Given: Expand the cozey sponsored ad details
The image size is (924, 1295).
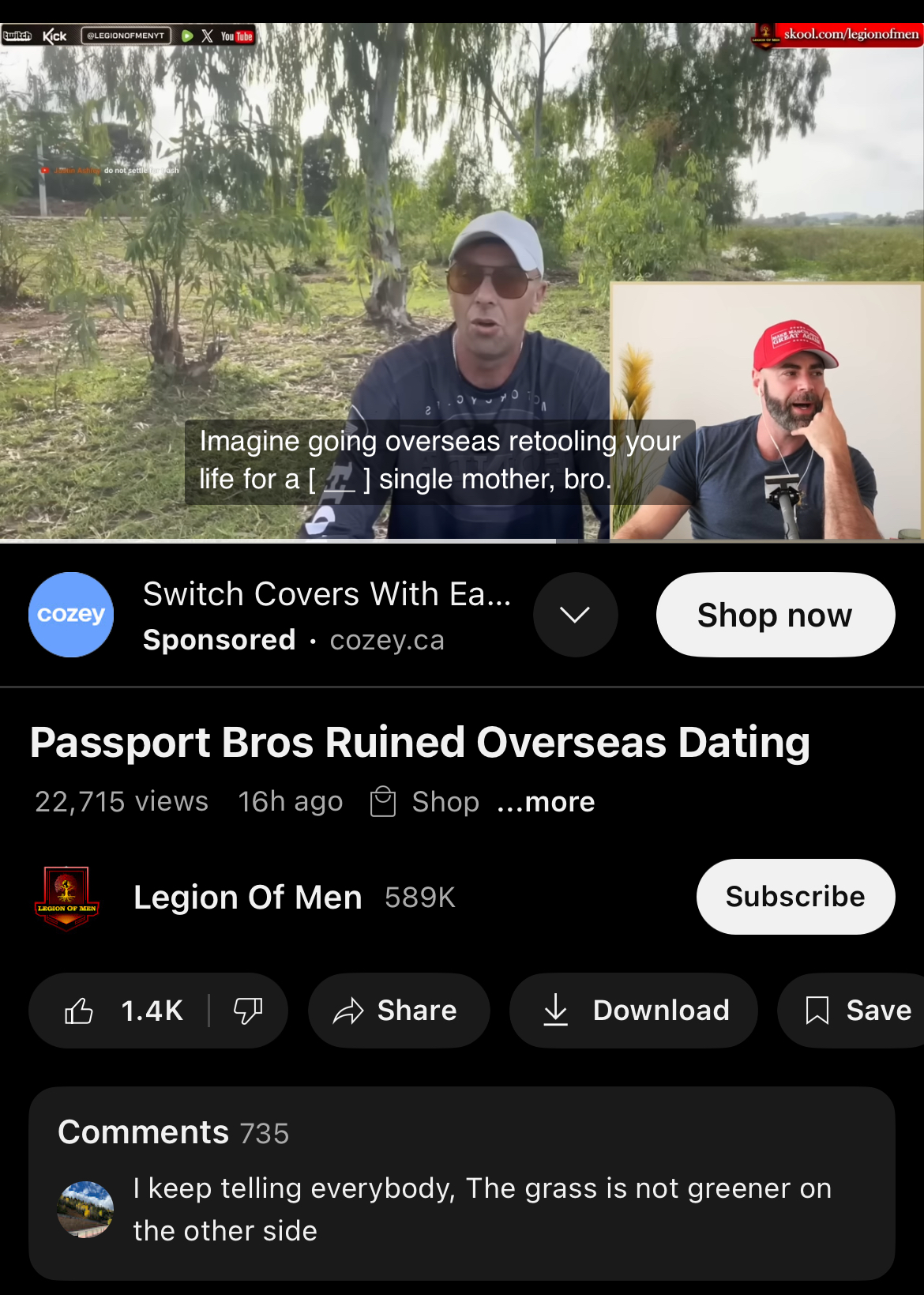Looking at the screenshot, I should pos(575,615).
